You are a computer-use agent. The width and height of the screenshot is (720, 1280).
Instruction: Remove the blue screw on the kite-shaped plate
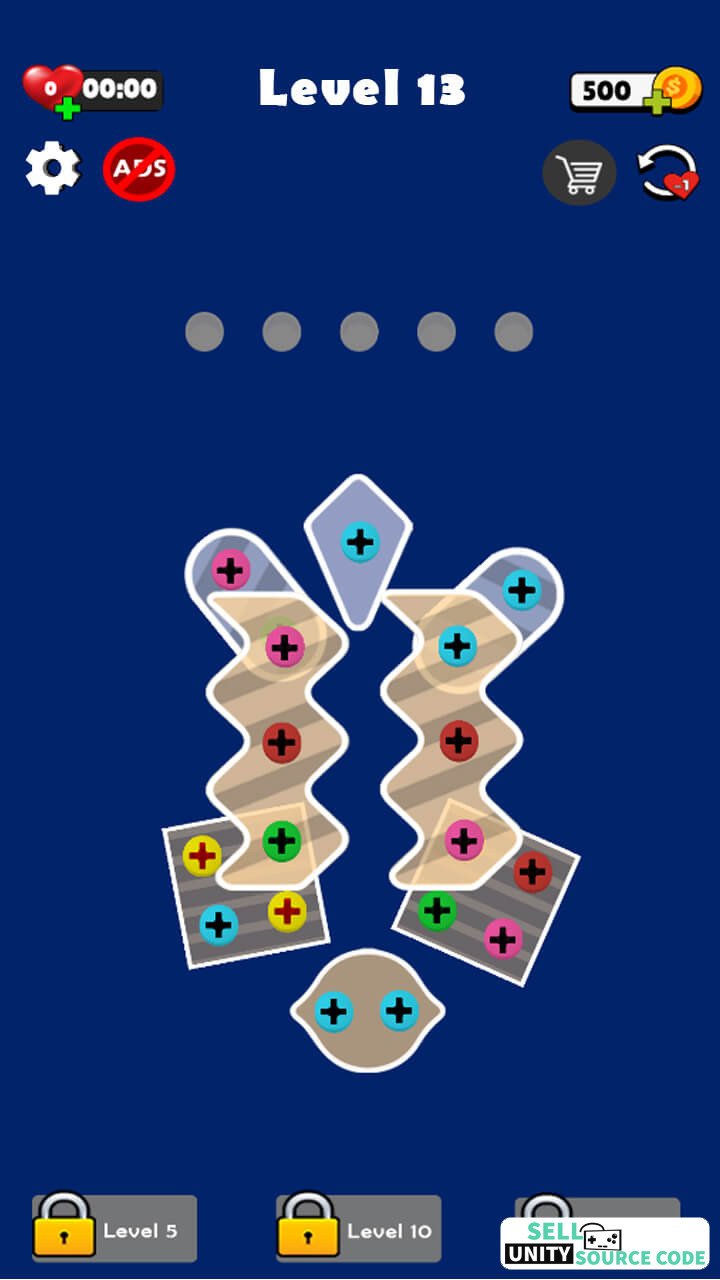(360, 542)
